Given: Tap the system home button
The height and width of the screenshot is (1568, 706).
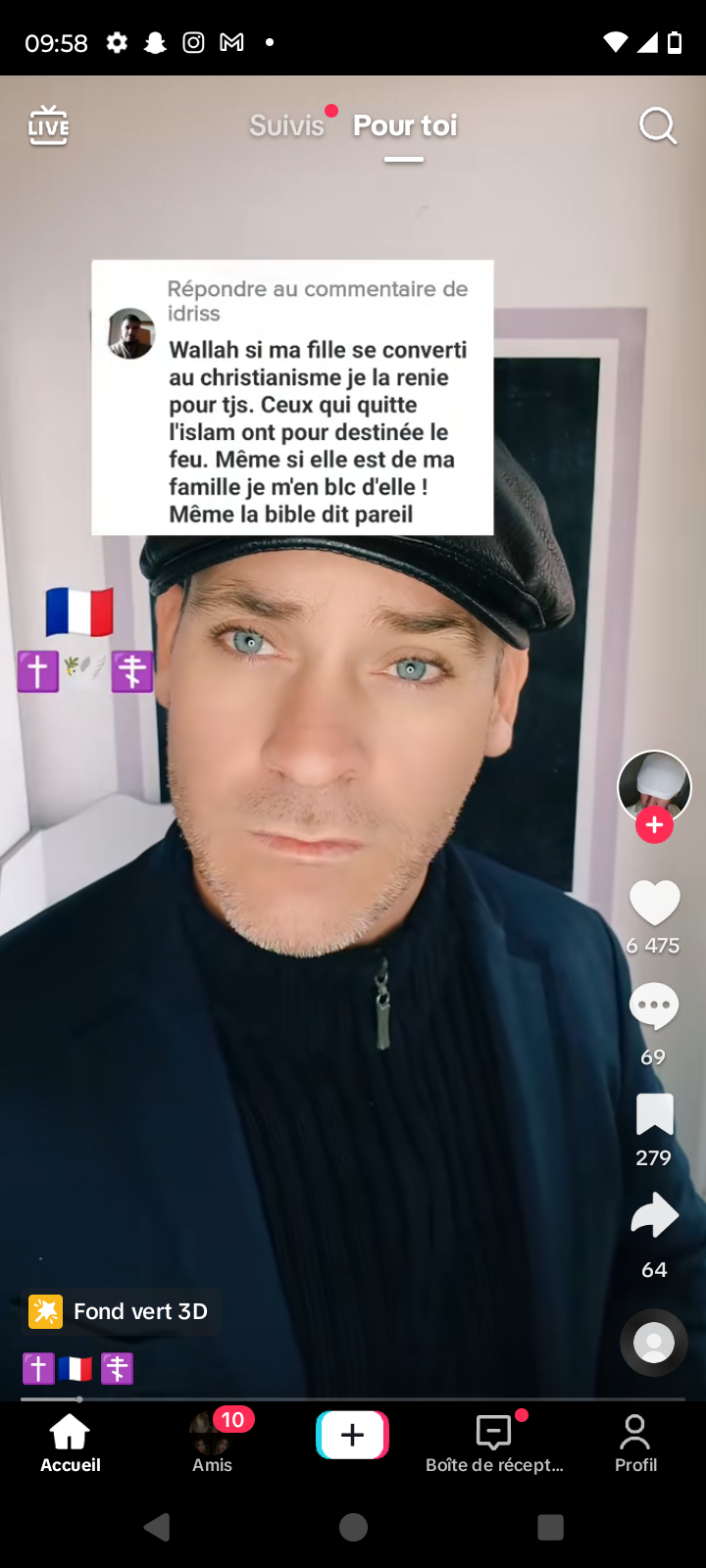Looking at the screenshot, I should (x=353, y=1527).
